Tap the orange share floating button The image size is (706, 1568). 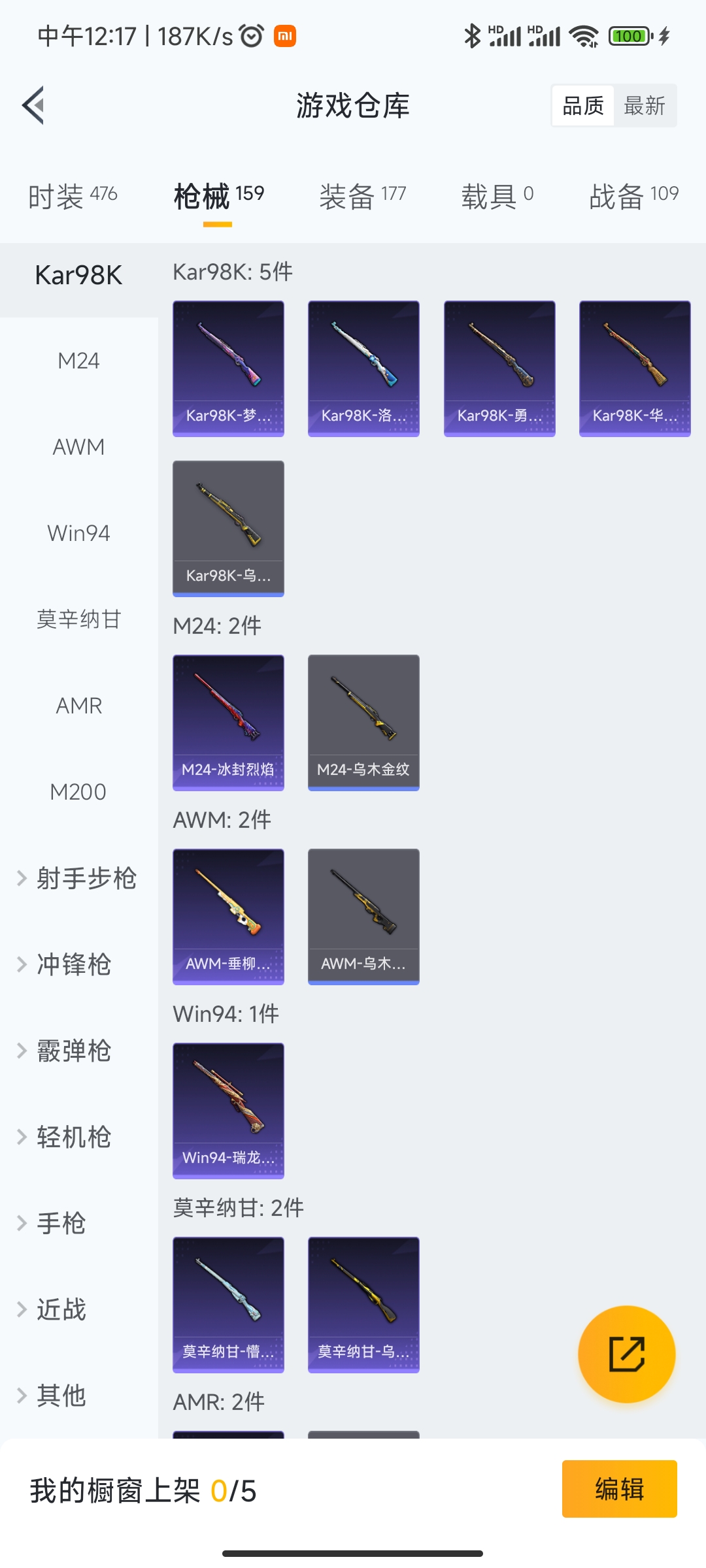click(x=626, y=1354)
